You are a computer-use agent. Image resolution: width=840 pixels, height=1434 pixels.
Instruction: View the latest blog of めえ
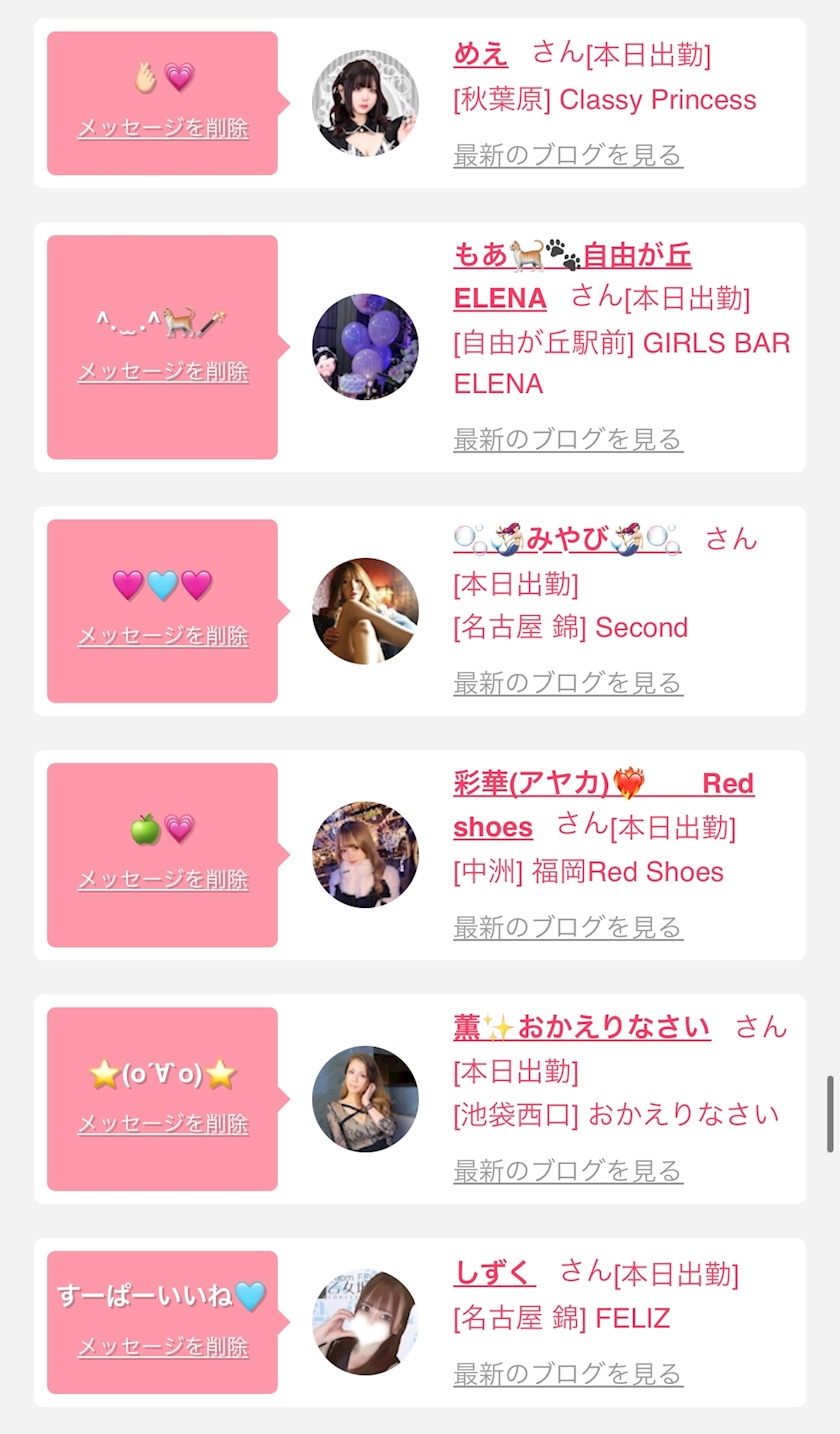click(568, 155)
